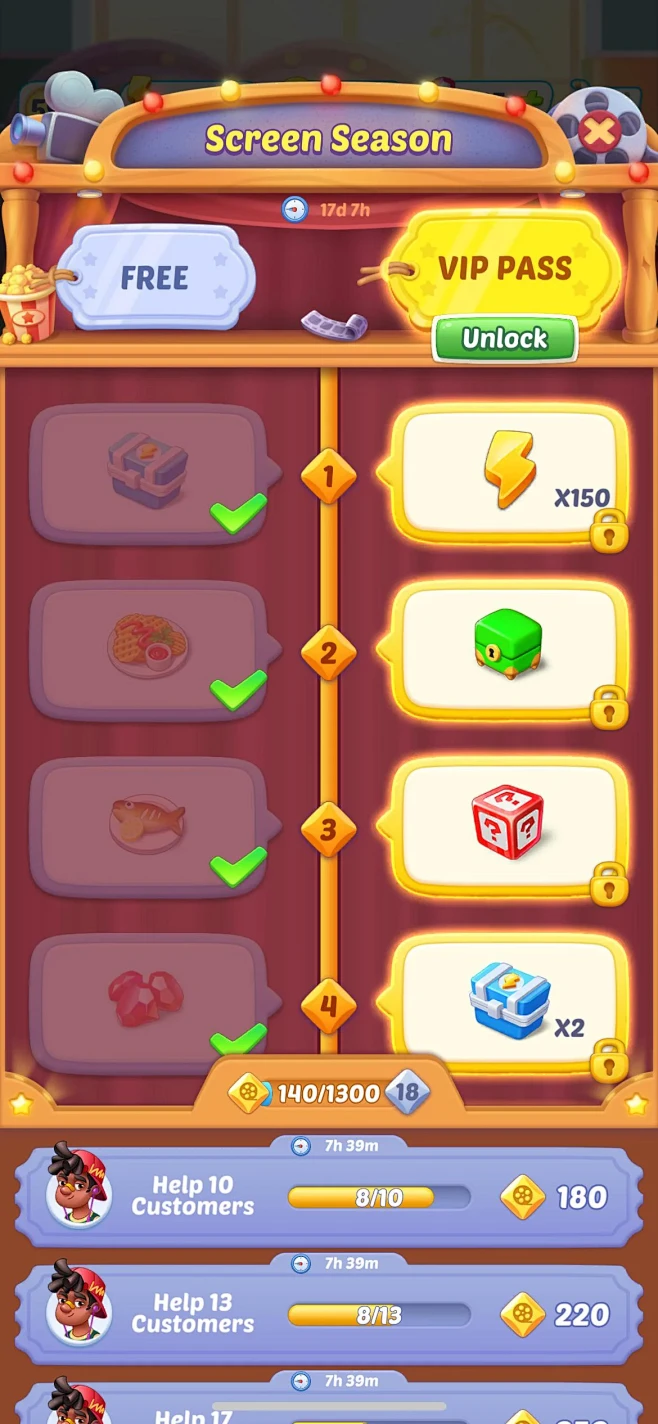
Task: Tap the locked green chest reward
Action: pyautogui.click(x=508, y=650)
